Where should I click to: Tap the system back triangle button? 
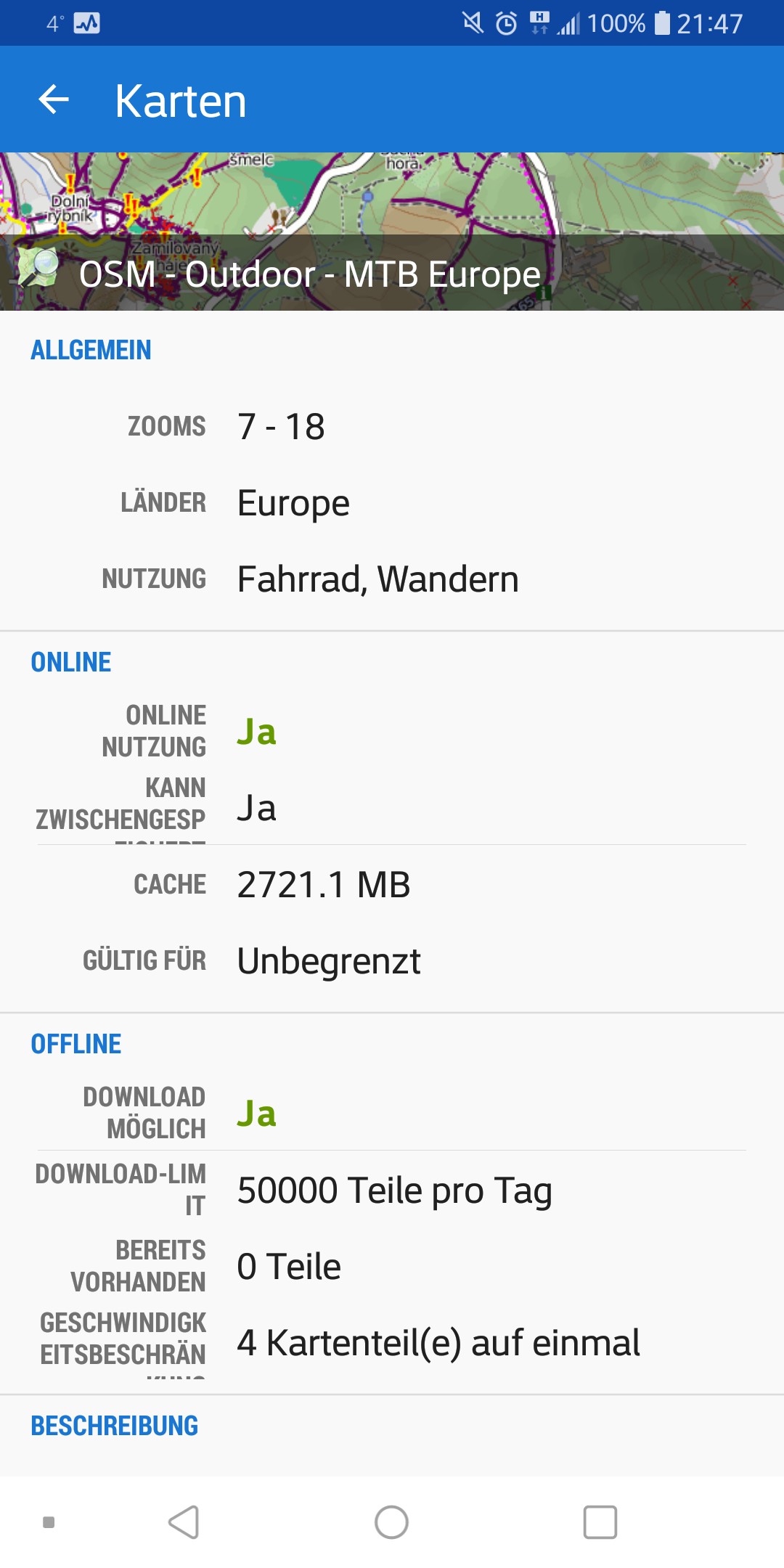(184, 1522)
